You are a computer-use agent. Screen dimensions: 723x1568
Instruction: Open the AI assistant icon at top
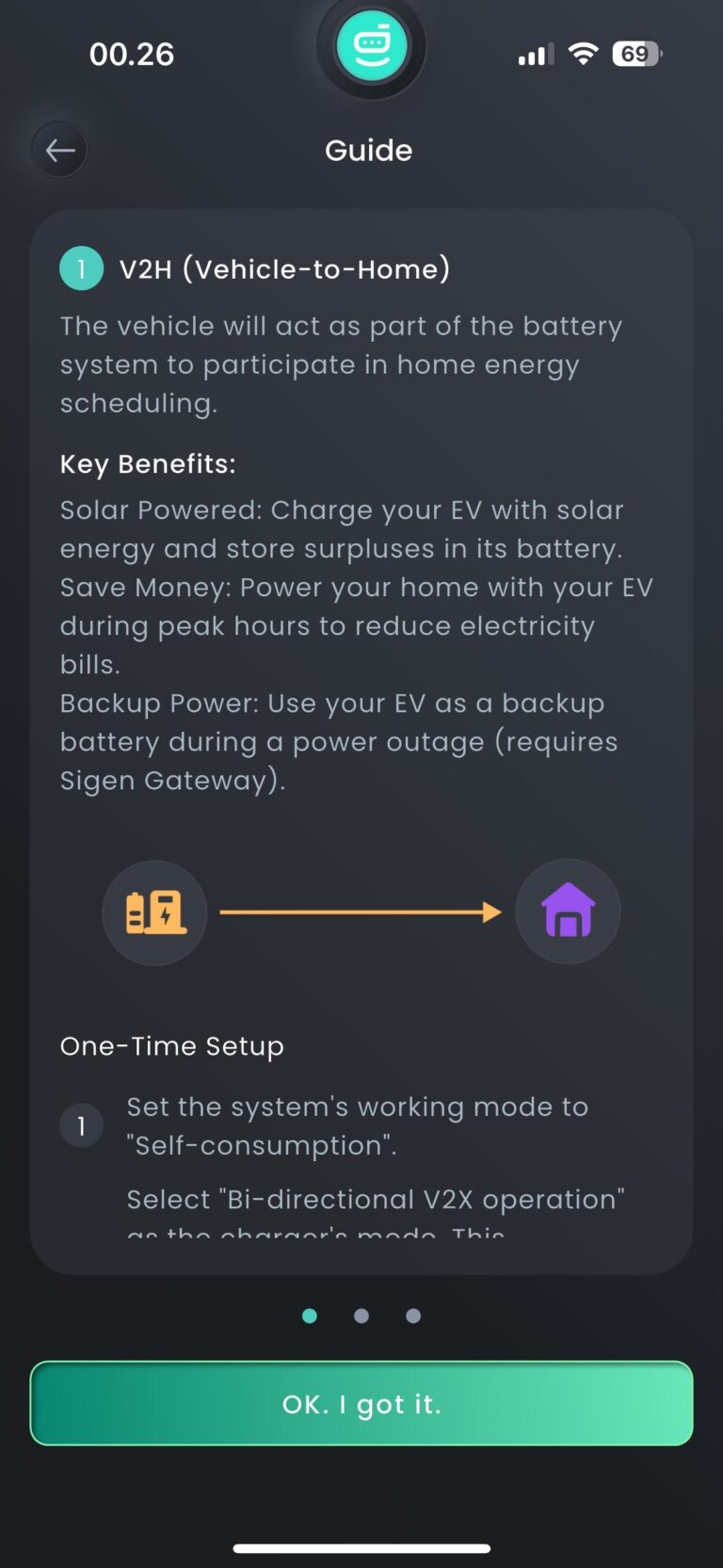point(371,45)
